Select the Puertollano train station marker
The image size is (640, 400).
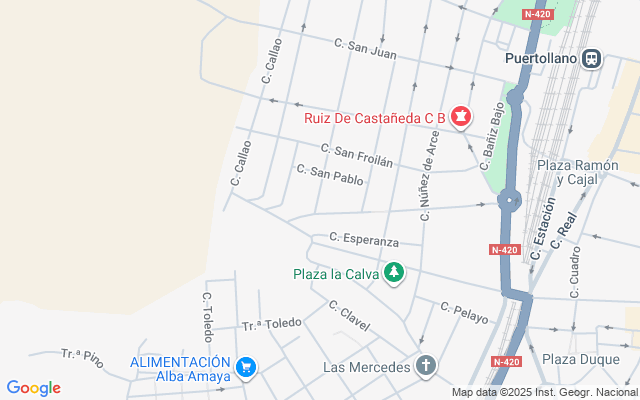[592, 59]
